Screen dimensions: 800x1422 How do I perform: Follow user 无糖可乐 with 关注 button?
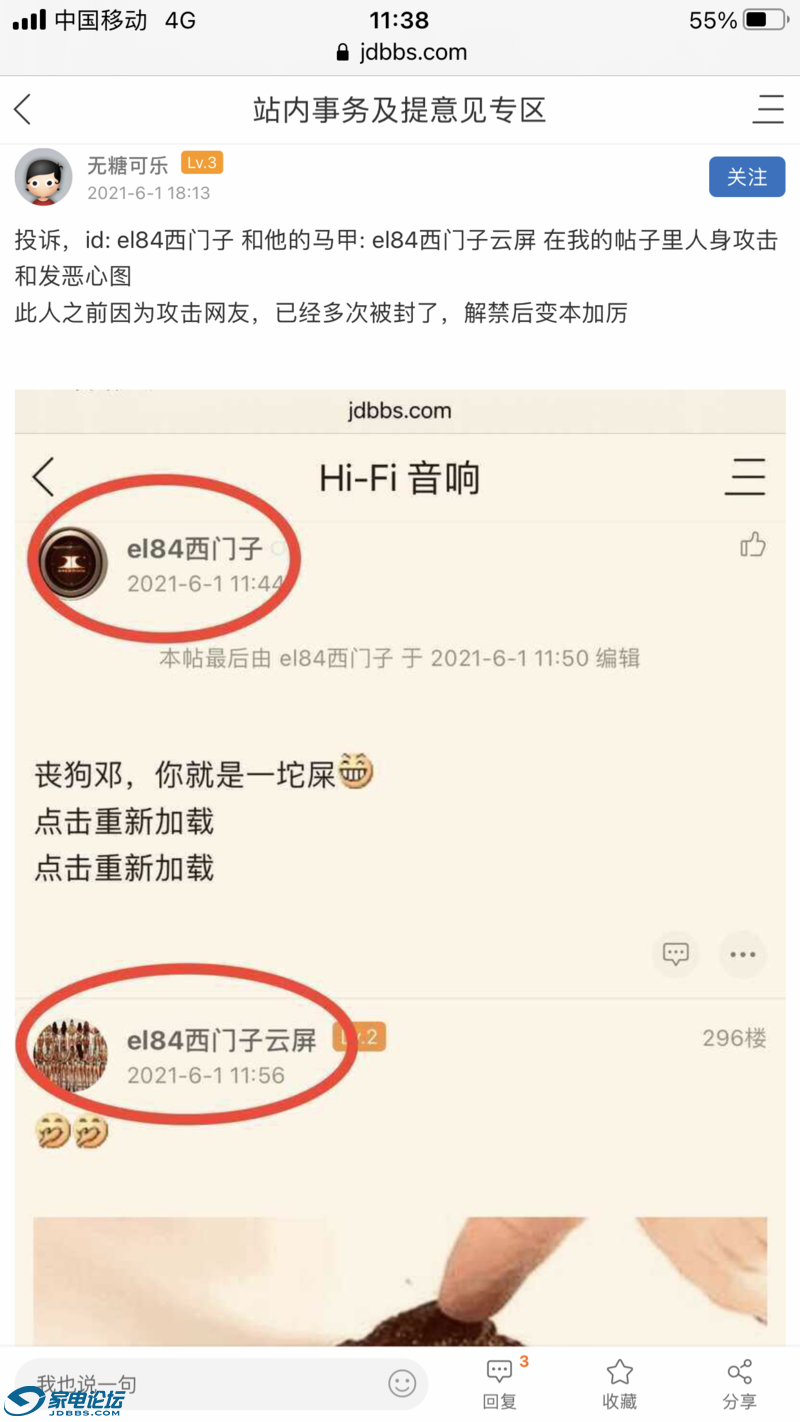coord(746,177)
